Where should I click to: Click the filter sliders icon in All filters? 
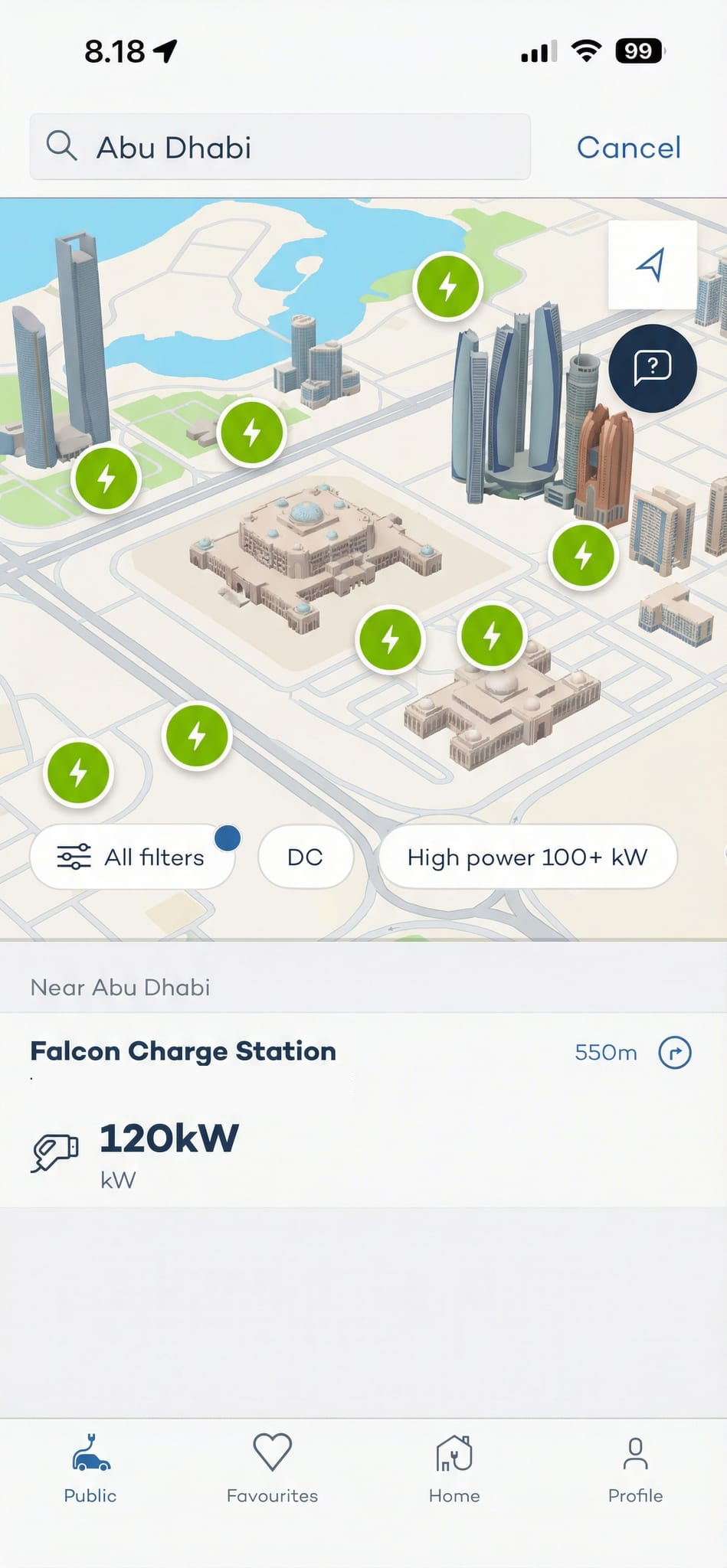point(73,857)
